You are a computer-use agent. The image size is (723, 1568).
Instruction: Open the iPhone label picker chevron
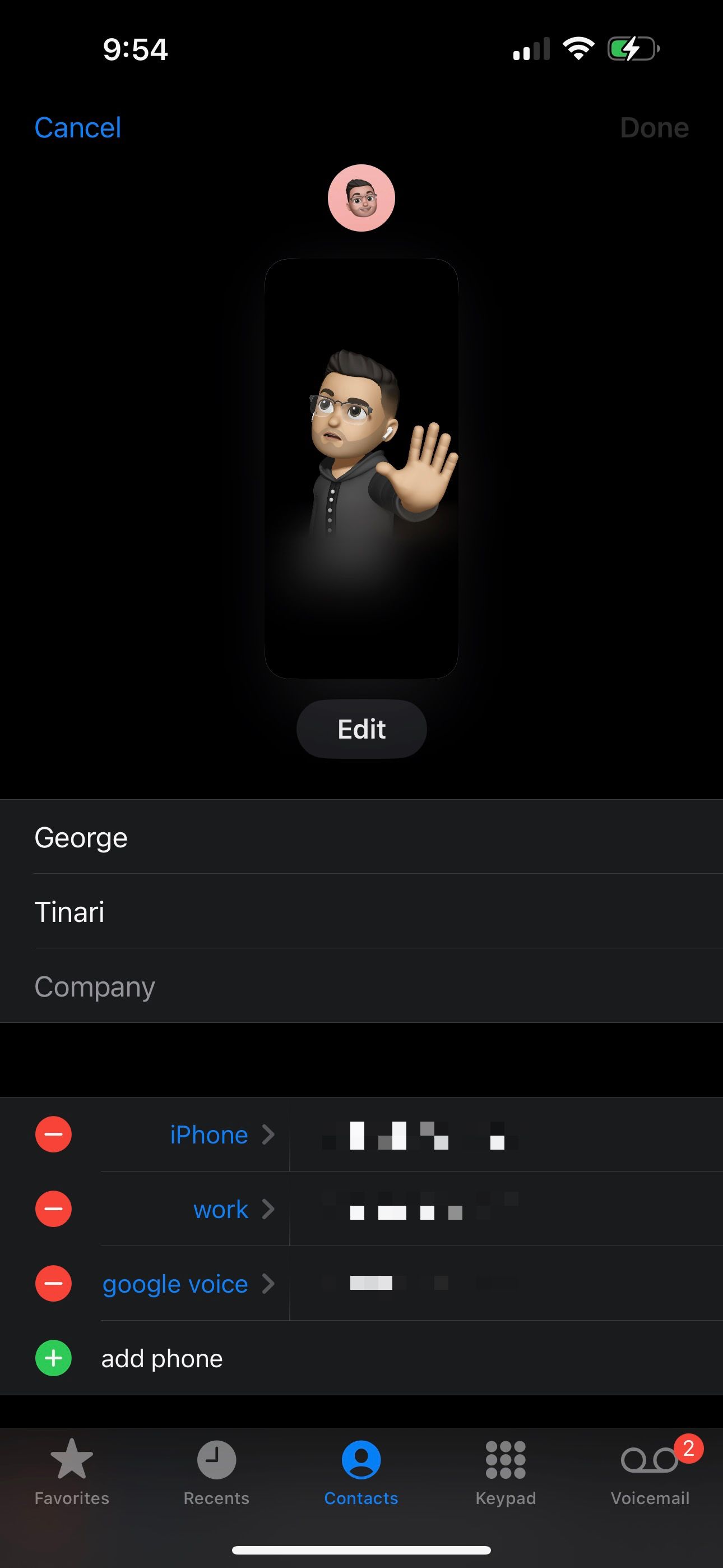[268, 1134]
